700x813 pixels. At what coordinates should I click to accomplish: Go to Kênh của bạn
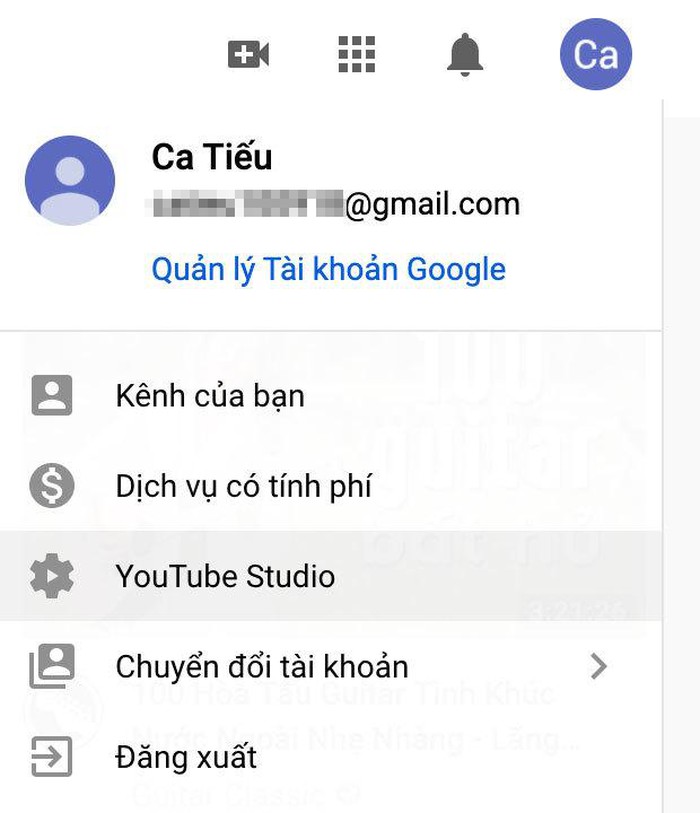(210, 396)
